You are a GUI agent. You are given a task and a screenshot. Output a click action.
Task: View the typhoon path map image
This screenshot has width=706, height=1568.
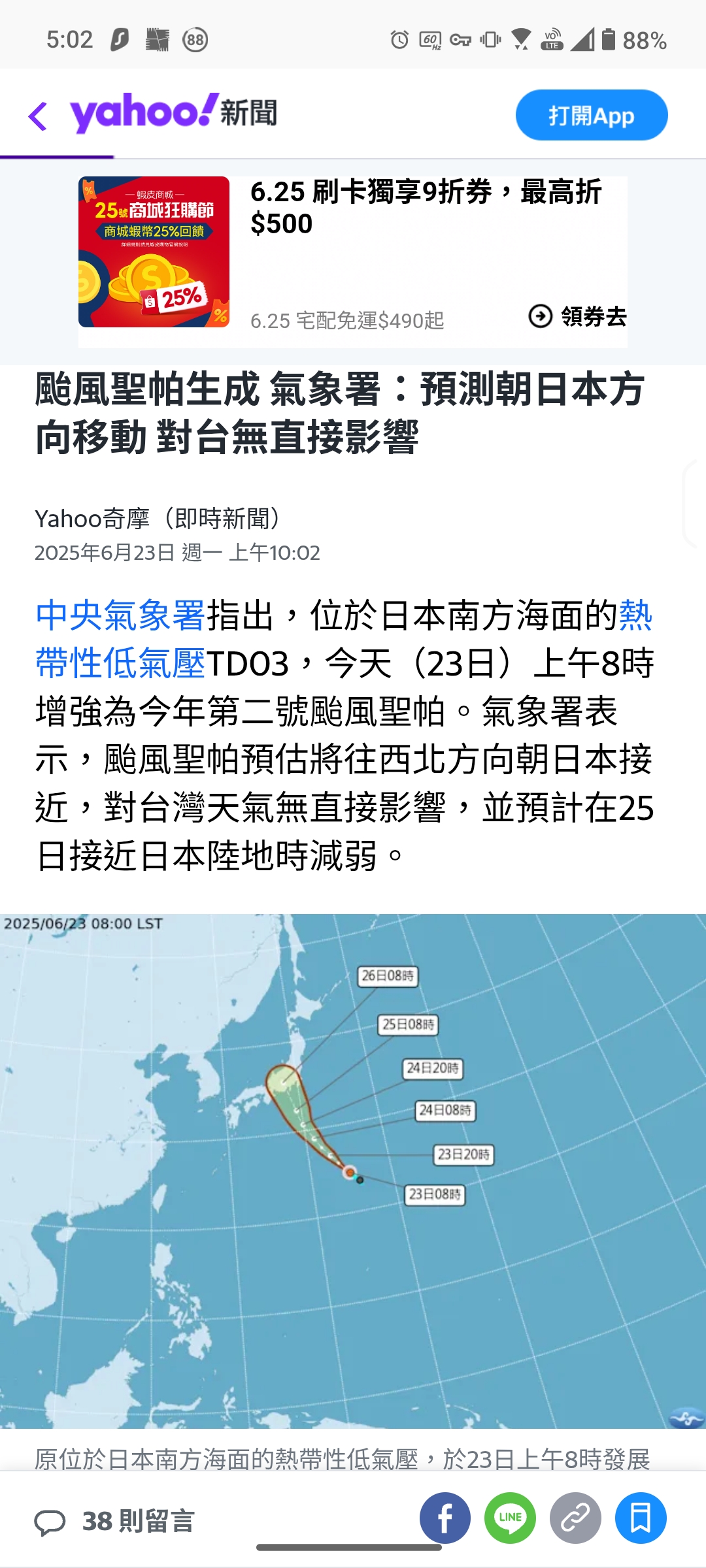(x=353, y=1171)
